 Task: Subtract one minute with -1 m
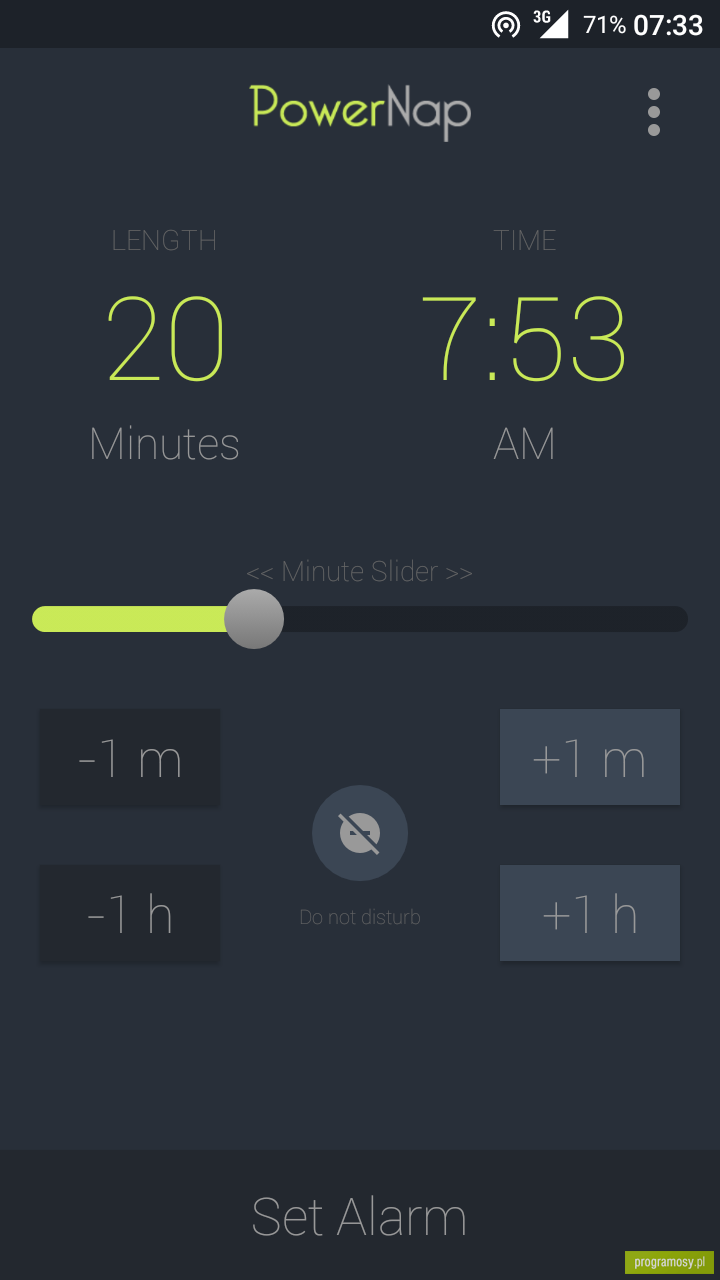(130, 757)
